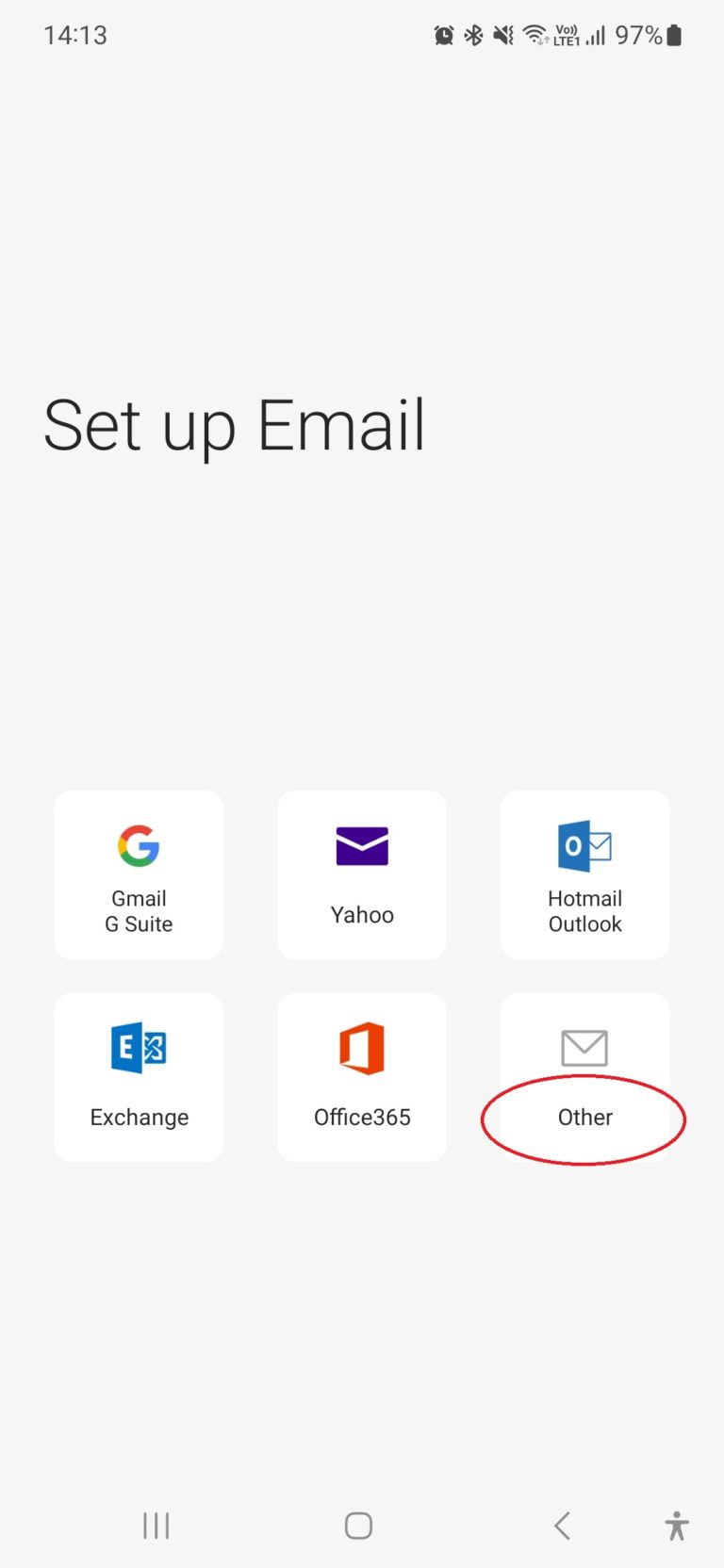This screenshot has width=724, height=1568.
Task: Tap the envelope icon above Other
Action: [x=584, y=1046]
